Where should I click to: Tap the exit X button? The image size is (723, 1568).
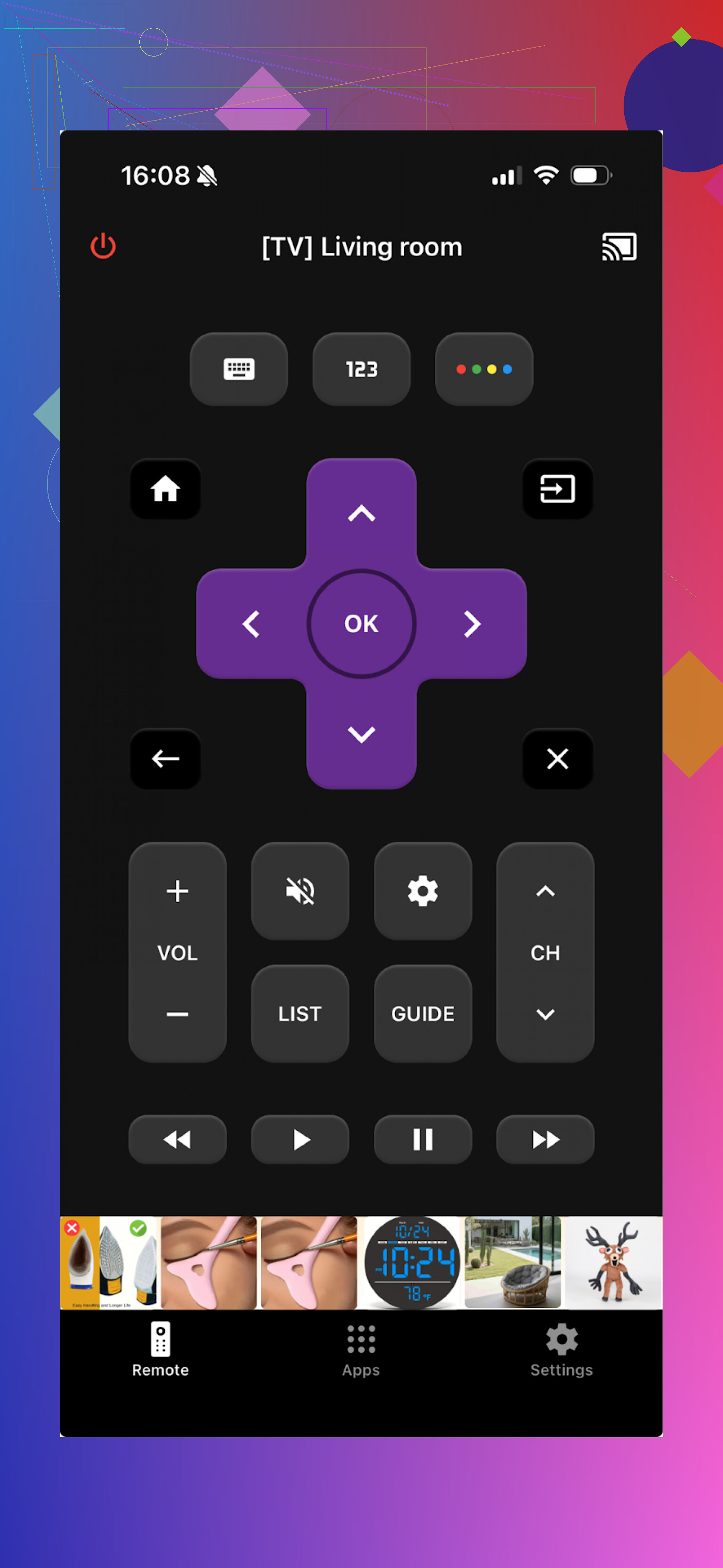[x=557, y=759]
